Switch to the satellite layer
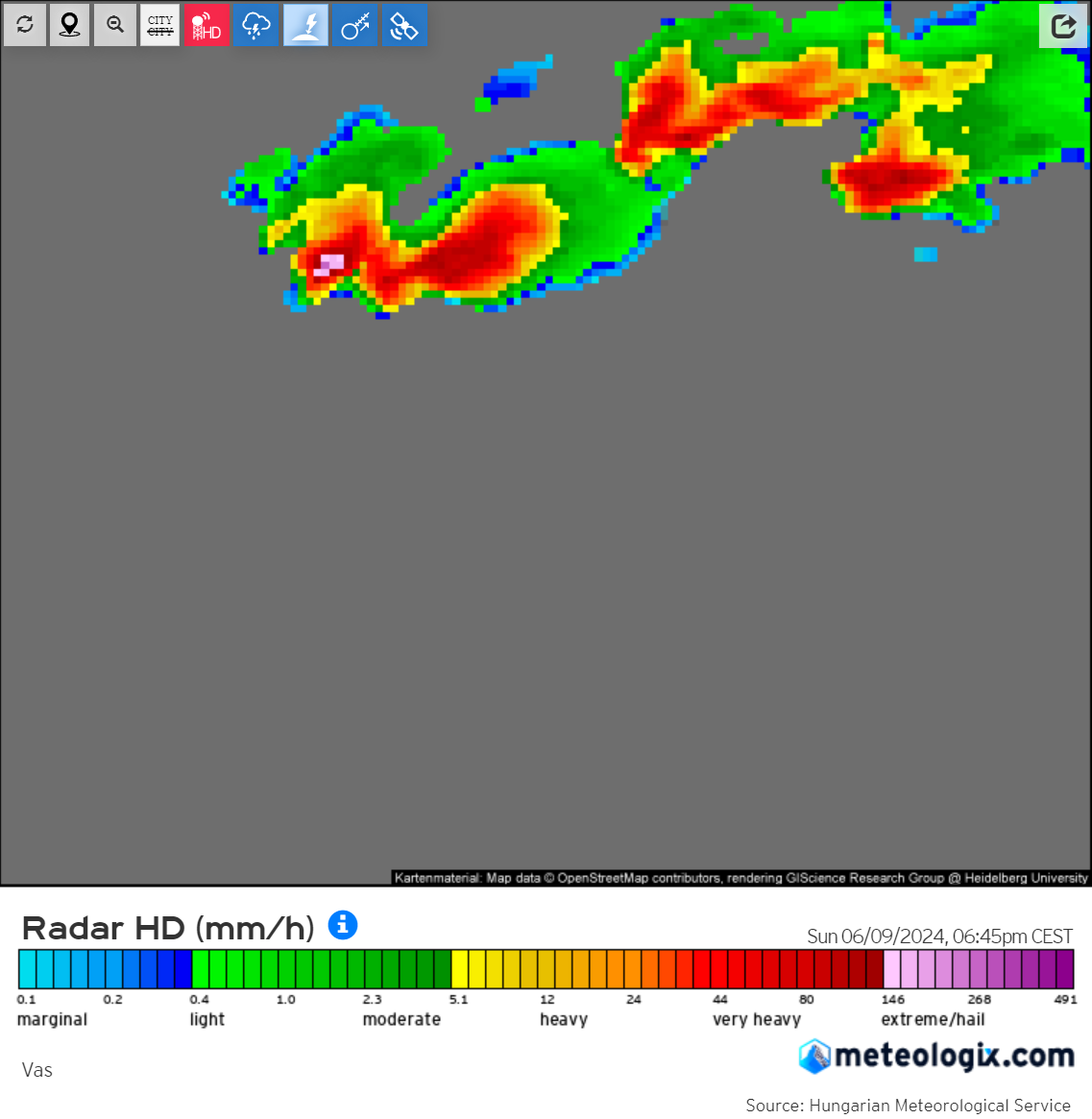 tap(404, 25)
